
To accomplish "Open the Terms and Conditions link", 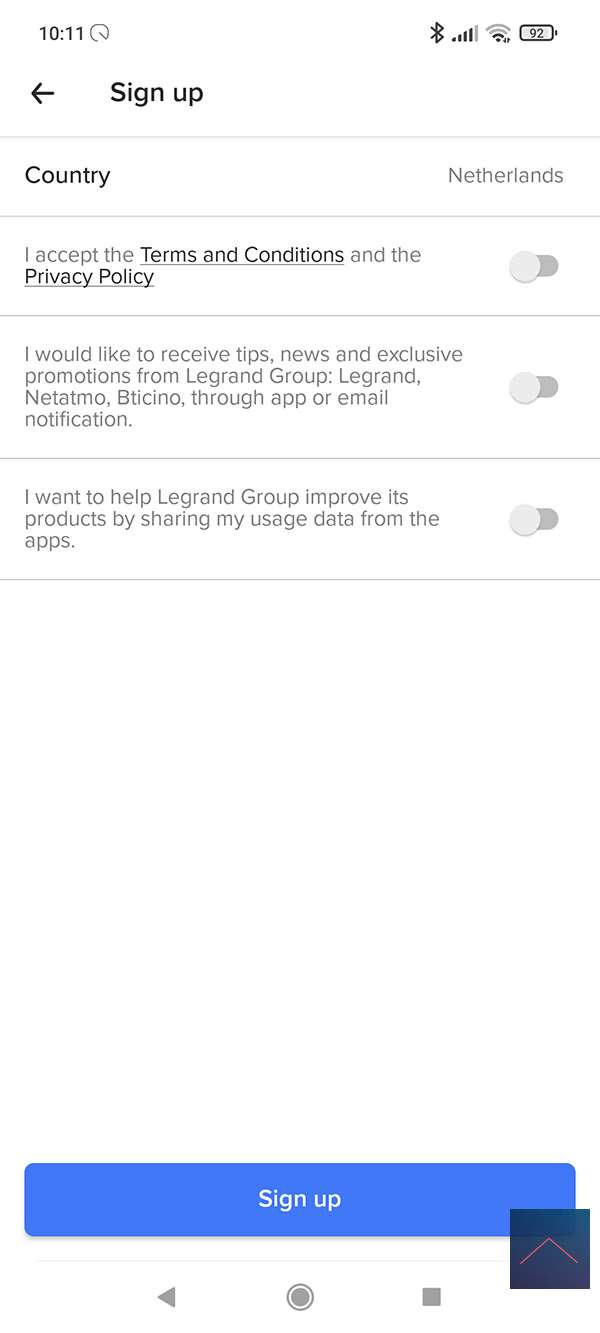I will coord(242,255).
